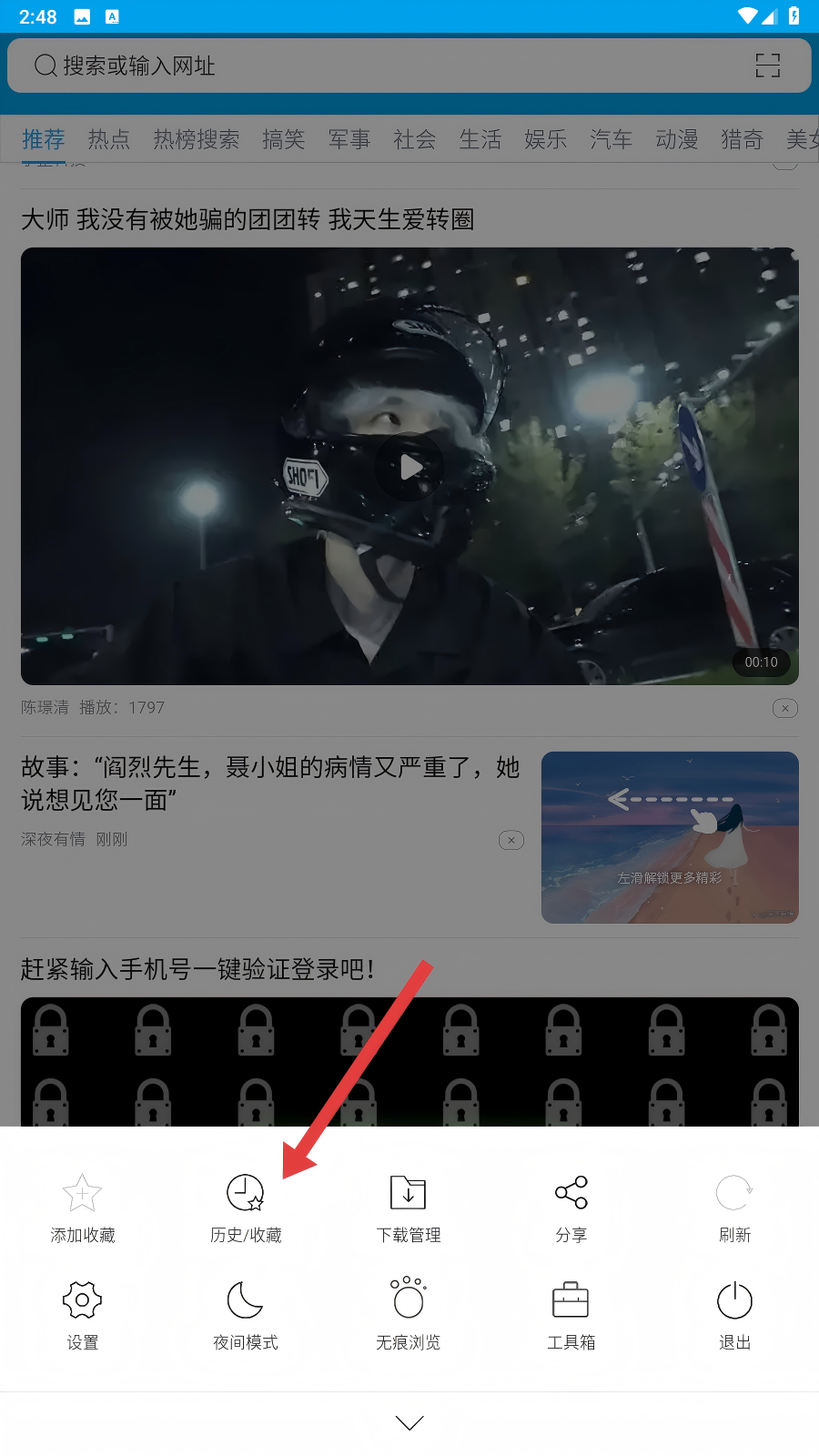
Task: Open 设置 settings
Action: point(82,1315)
